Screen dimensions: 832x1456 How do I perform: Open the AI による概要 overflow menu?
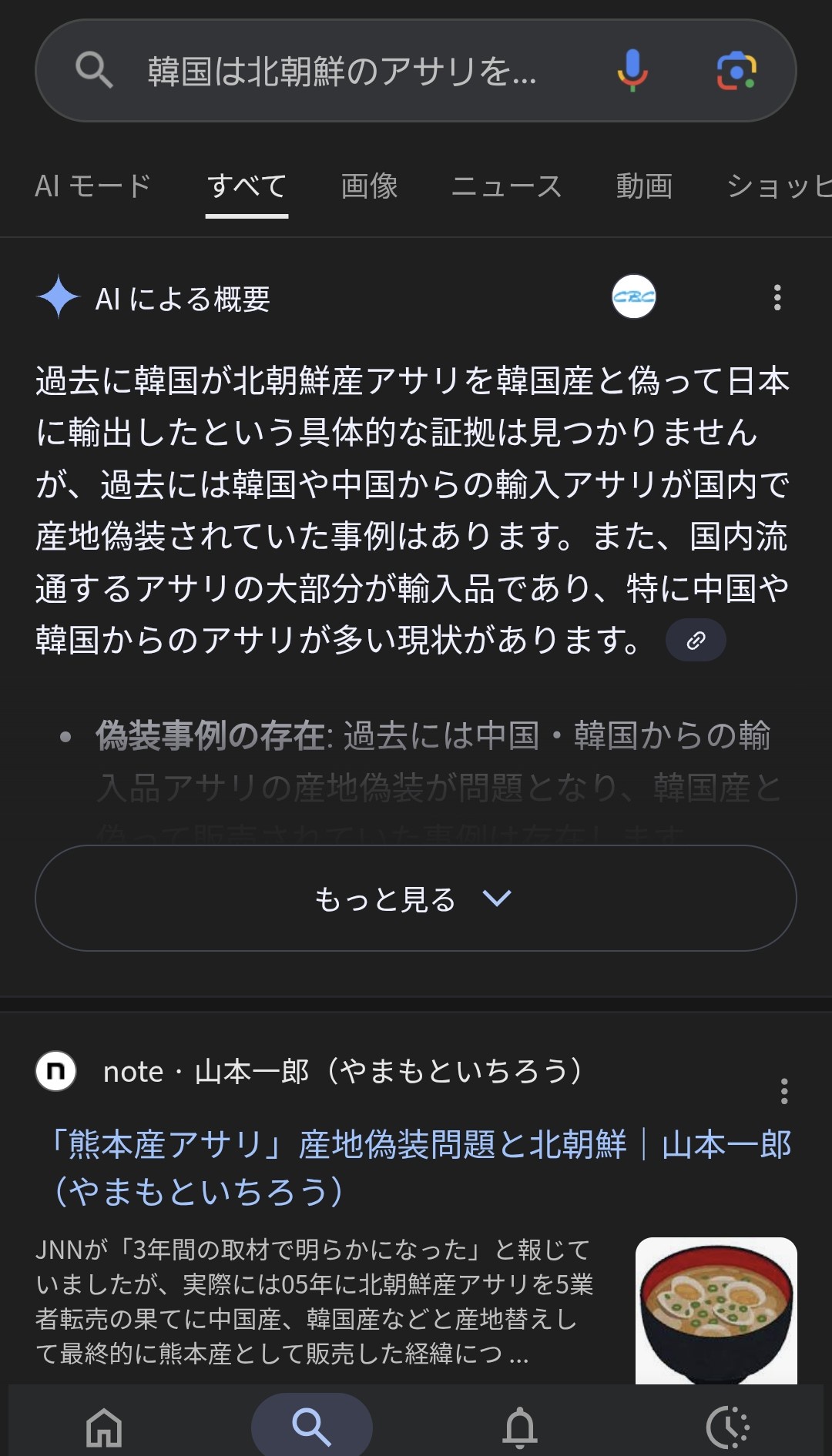coord(777,298)
